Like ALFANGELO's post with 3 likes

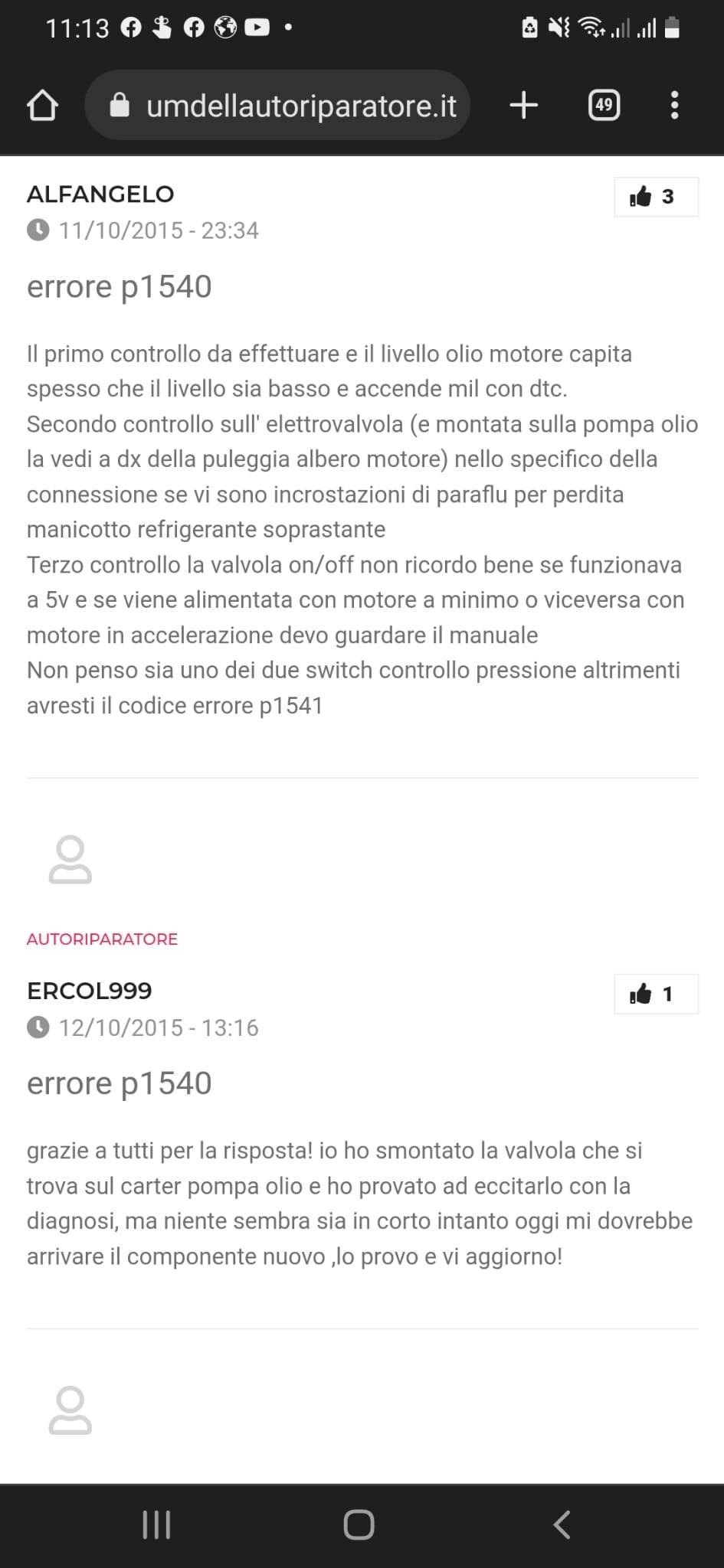(x=656, y=197)
